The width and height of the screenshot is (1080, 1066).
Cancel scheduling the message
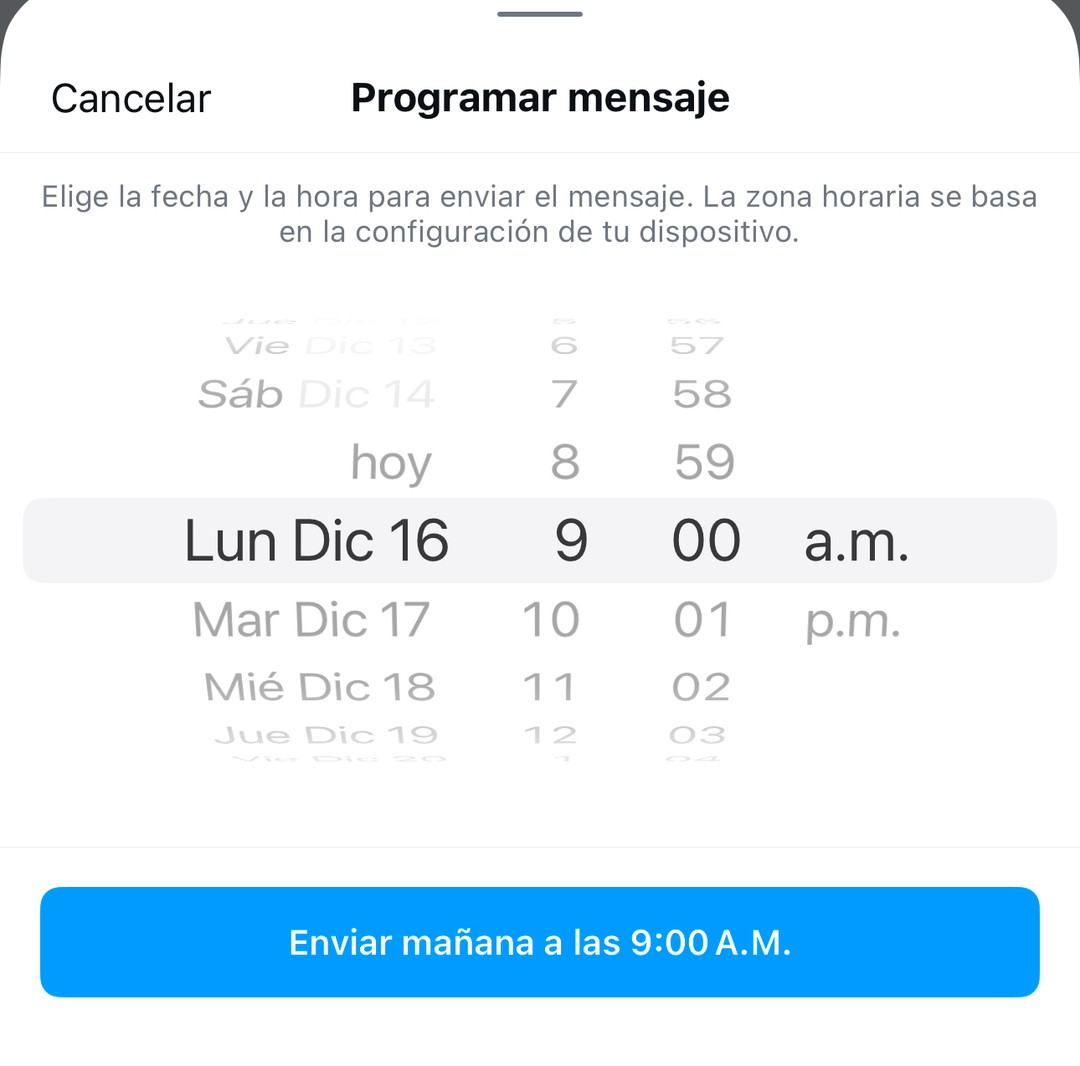click(x=131, y=99)
